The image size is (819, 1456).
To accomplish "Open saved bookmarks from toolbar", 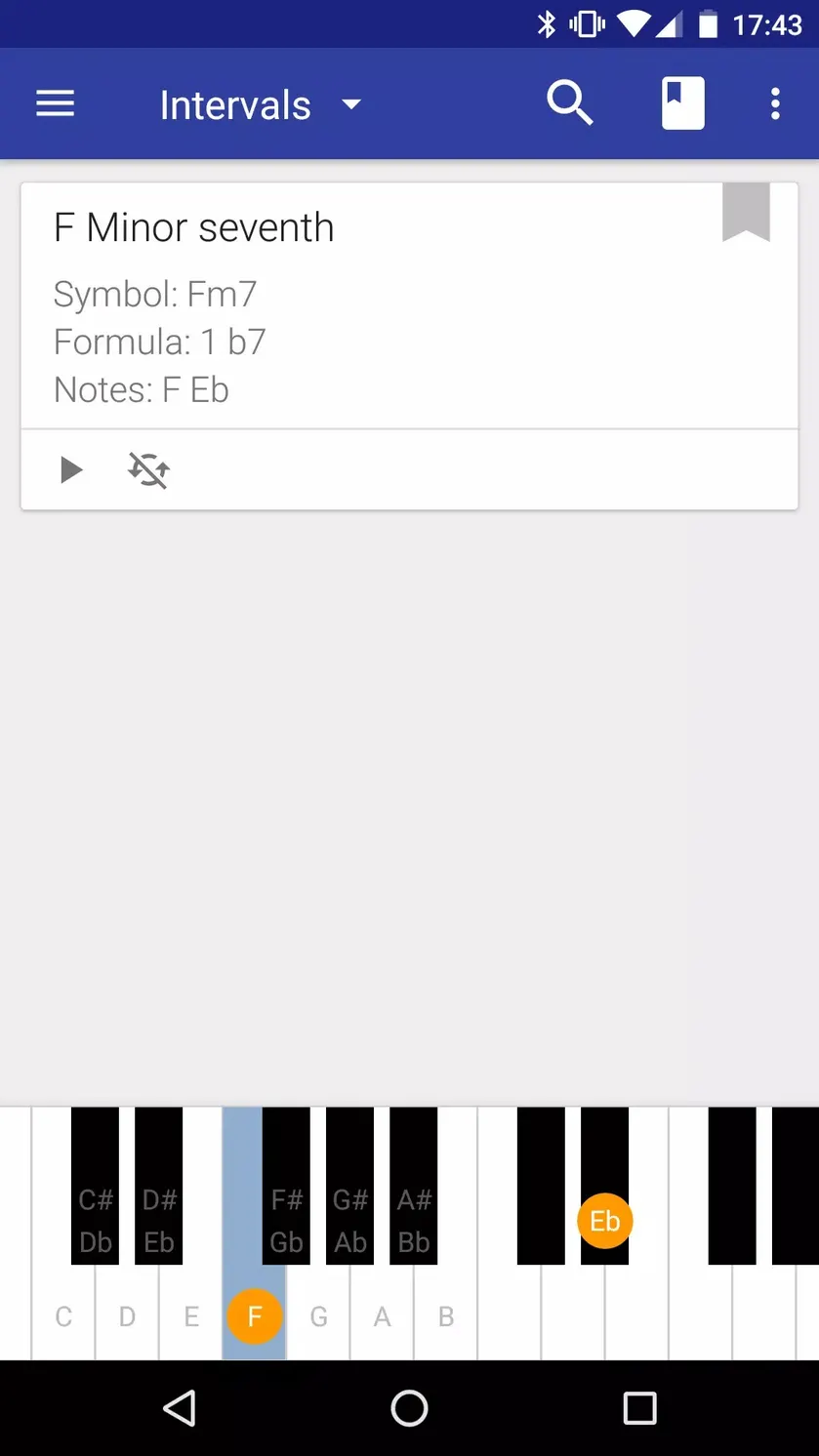I will (682, 103).
